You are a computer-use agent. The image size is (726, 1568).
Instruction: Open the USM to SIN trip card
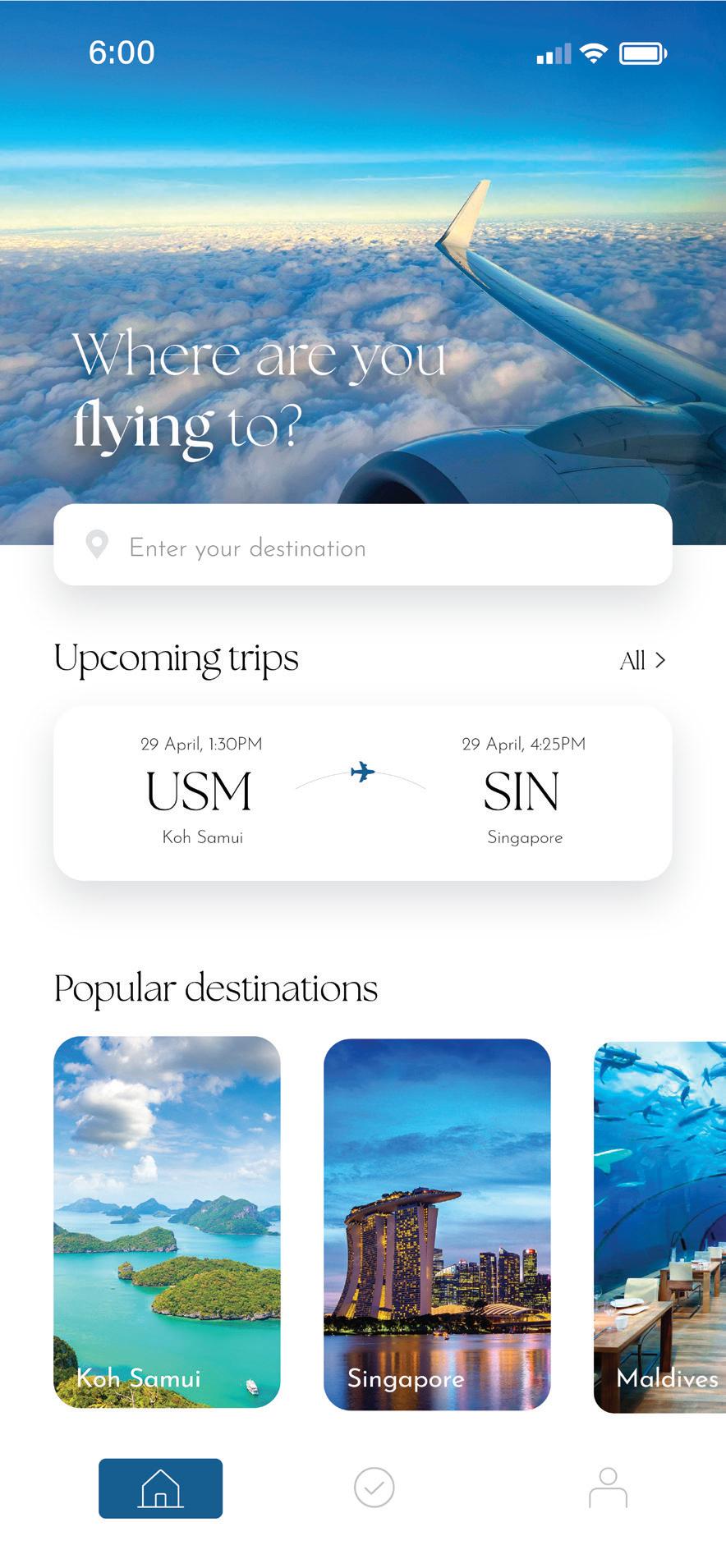362,793
